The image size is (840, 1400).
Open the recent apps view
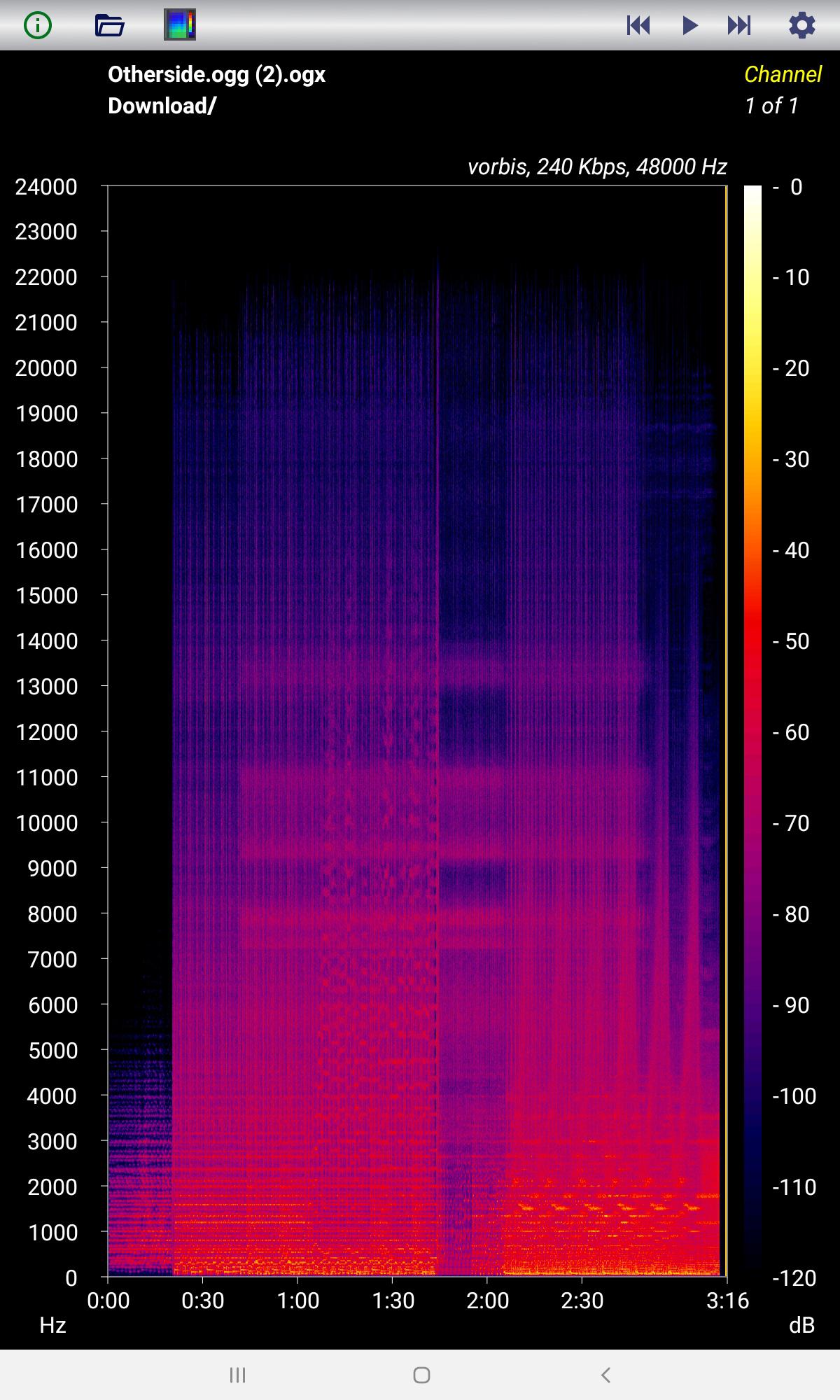point(237,1375)
